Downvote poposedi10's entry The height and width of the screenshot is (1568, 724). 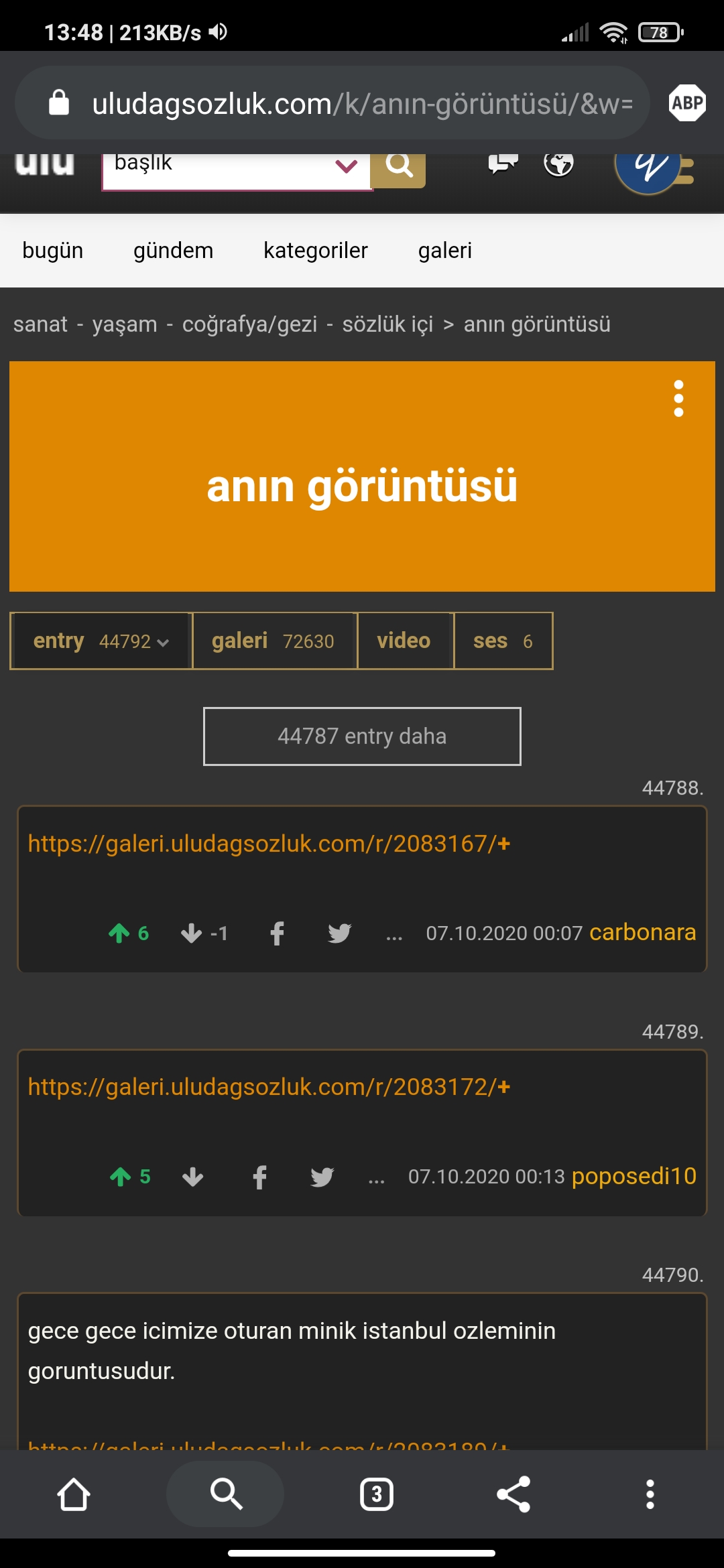(193, 1177)
